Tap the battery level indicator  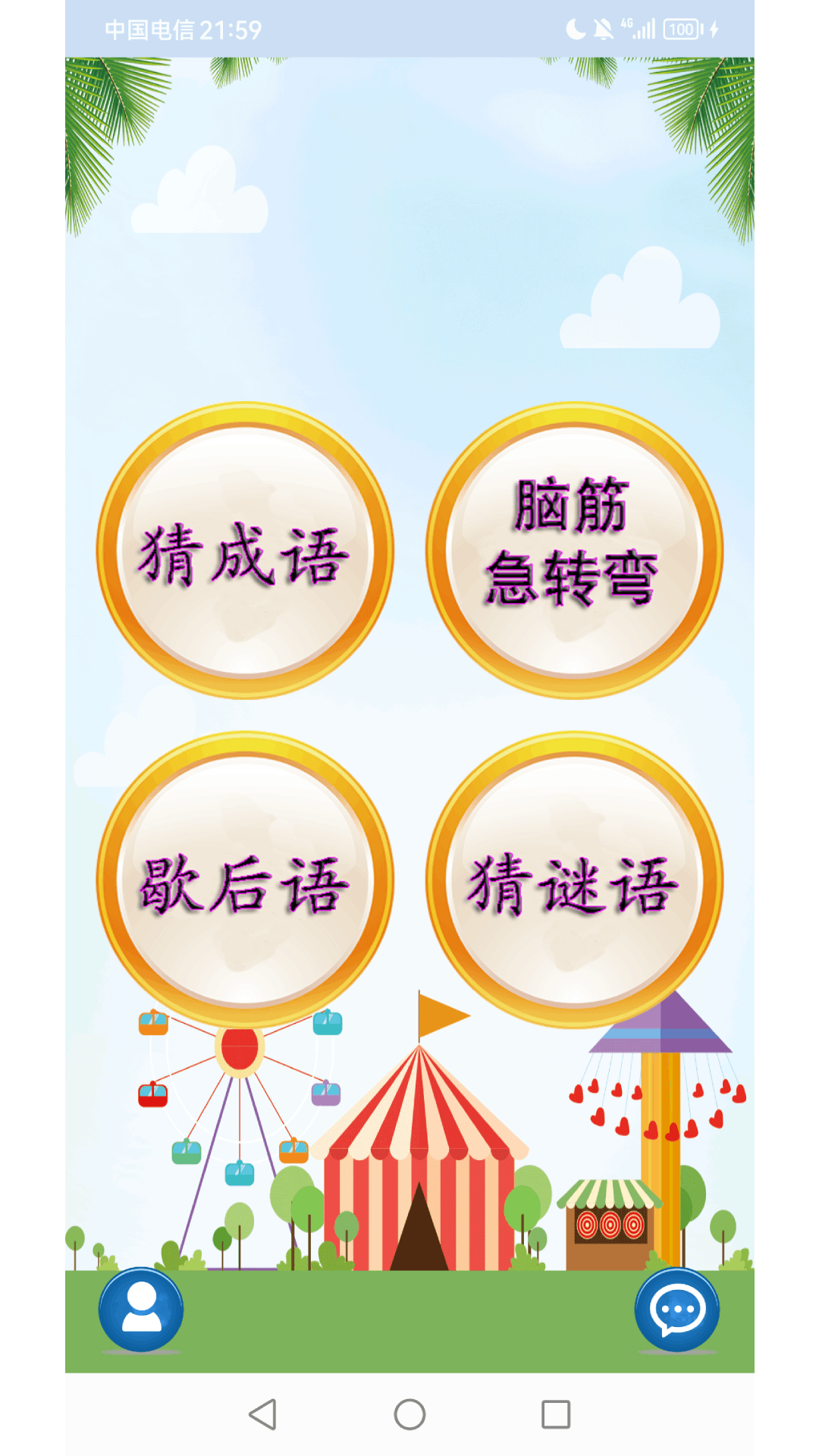(682, 28)
